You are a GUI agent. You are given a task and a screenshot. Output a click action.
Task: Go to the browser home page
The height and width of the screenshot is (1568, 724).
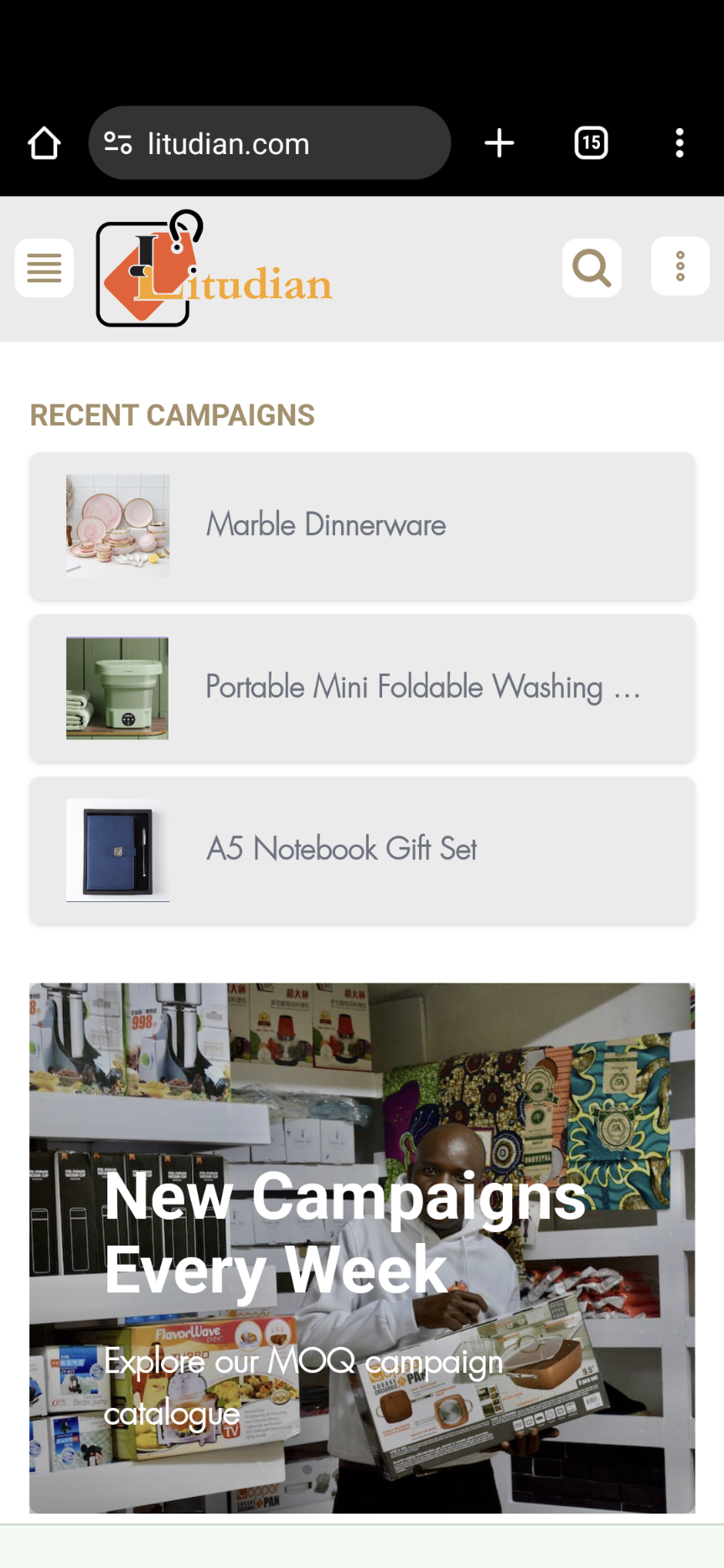pos(44,143)
